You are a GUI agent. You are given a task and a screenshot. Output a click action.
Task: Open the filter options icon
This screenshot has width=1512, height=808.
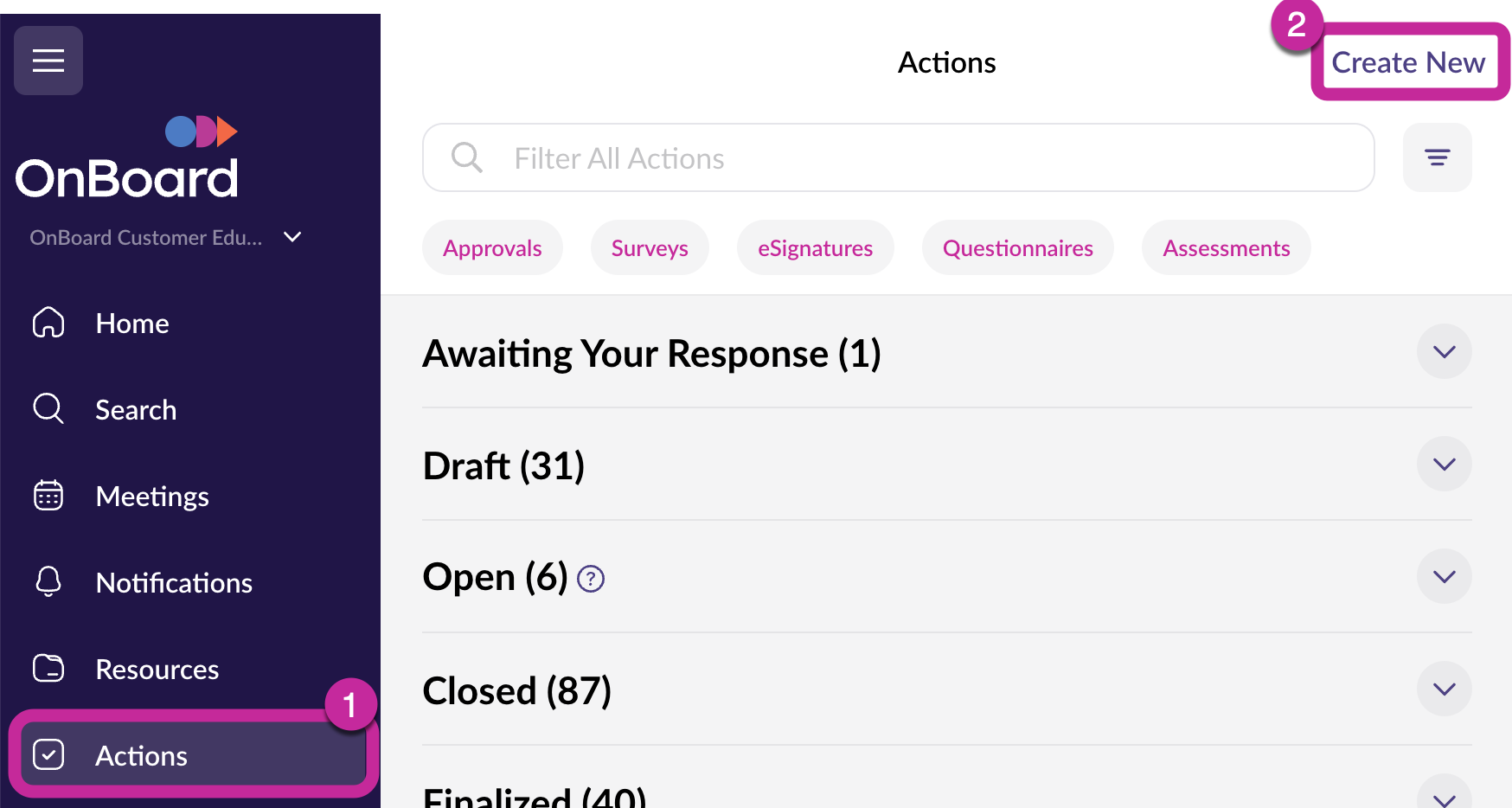click(x=1437, y=157)
